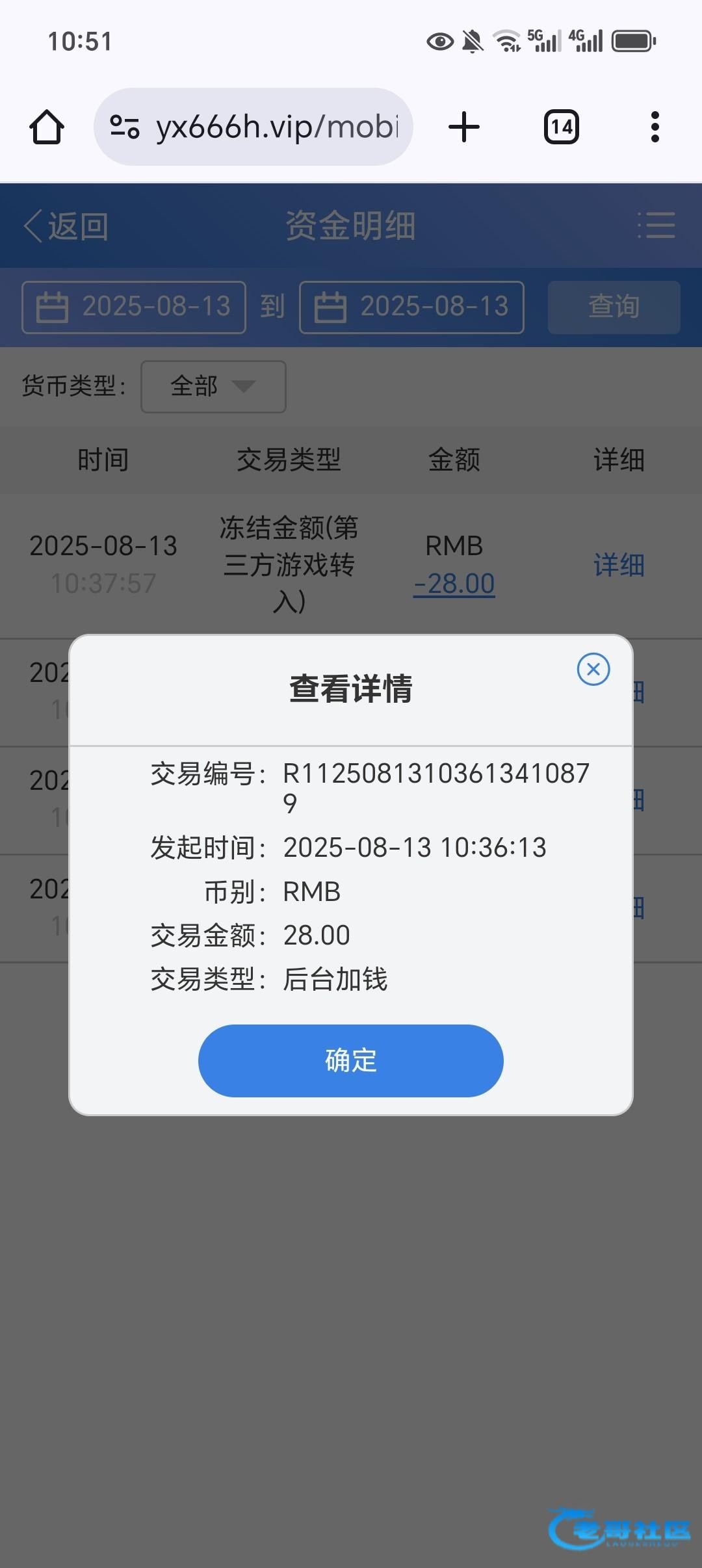Go to the browser home page
This screenshot has width=702, height=1568.
(47, 127)
